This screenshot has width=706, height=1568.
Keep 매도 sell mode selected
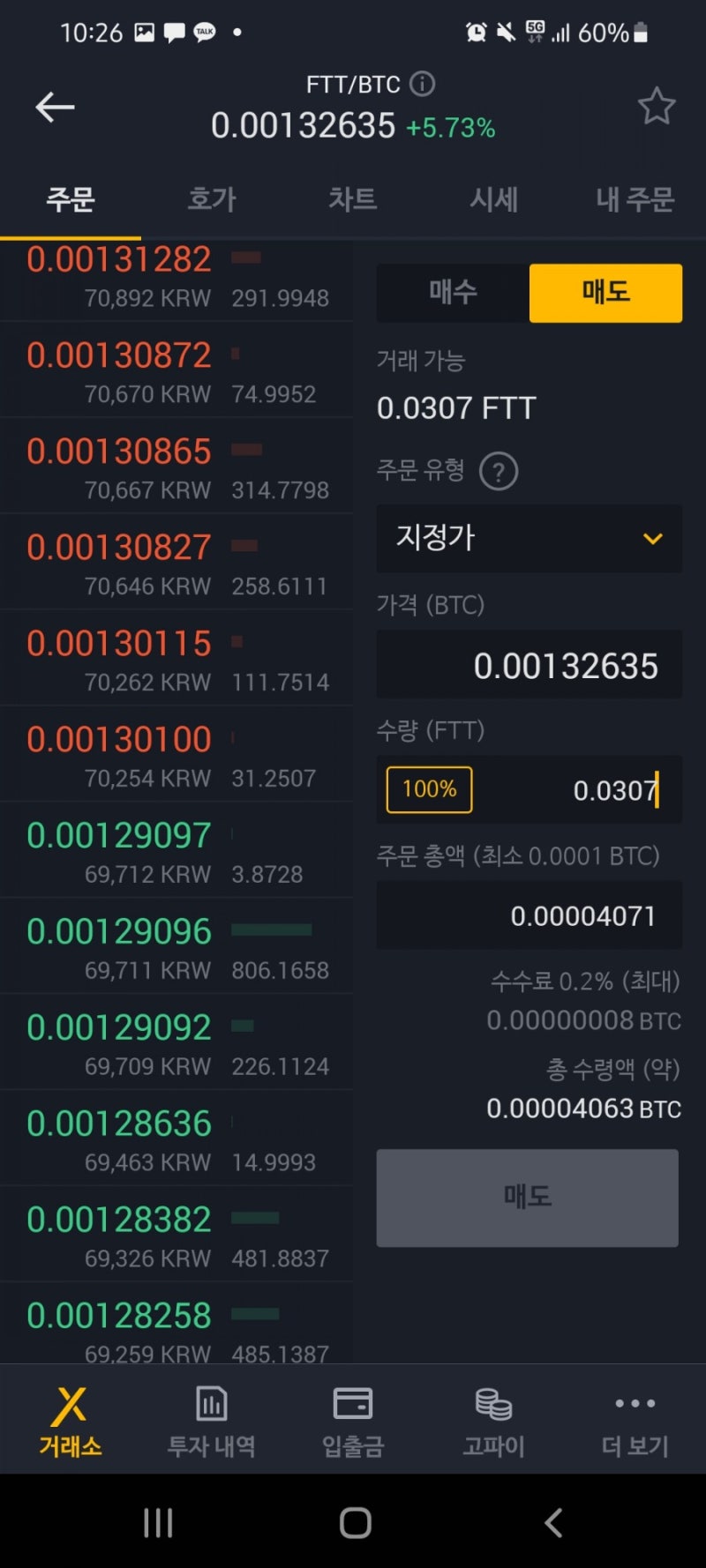pos(605,293)
